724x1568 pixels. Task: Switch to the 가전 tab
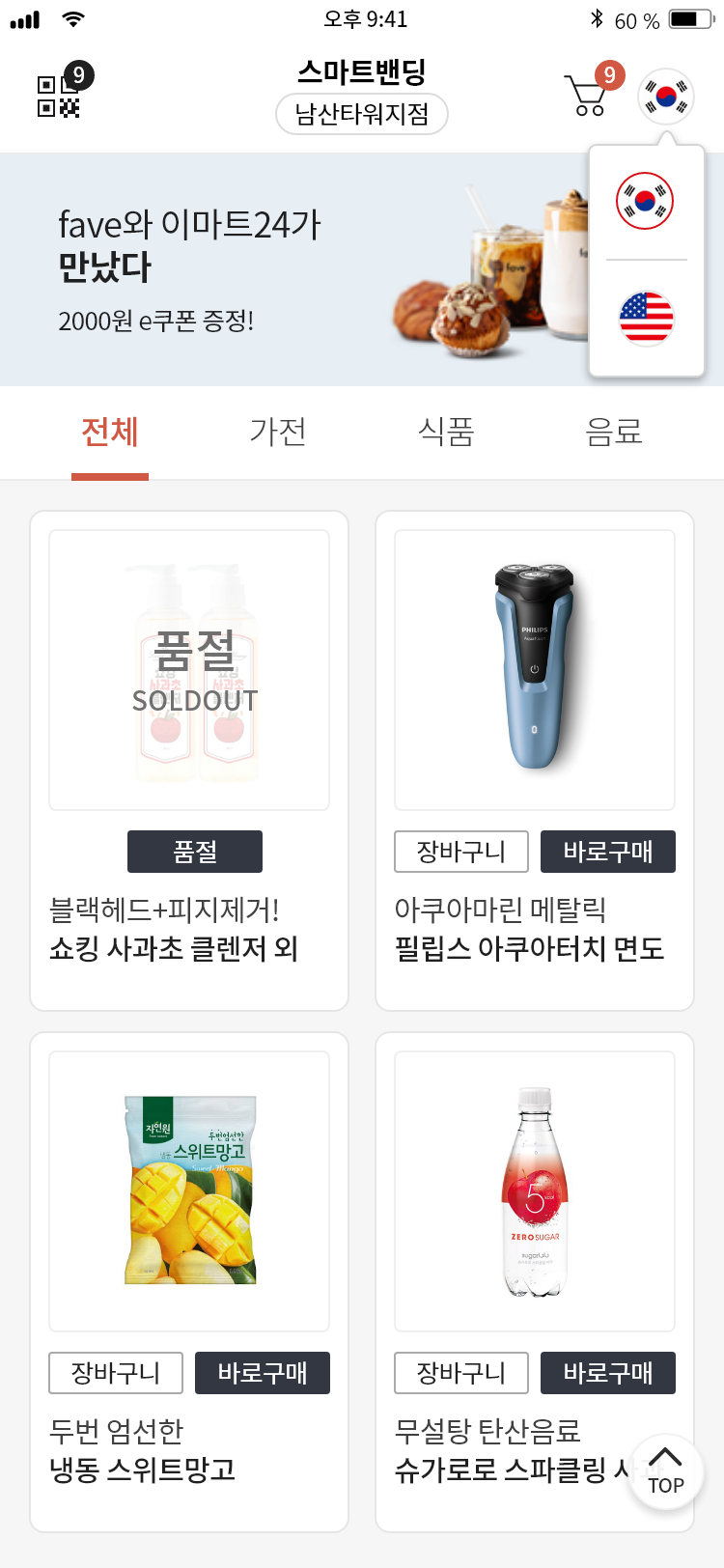(278, 433)
